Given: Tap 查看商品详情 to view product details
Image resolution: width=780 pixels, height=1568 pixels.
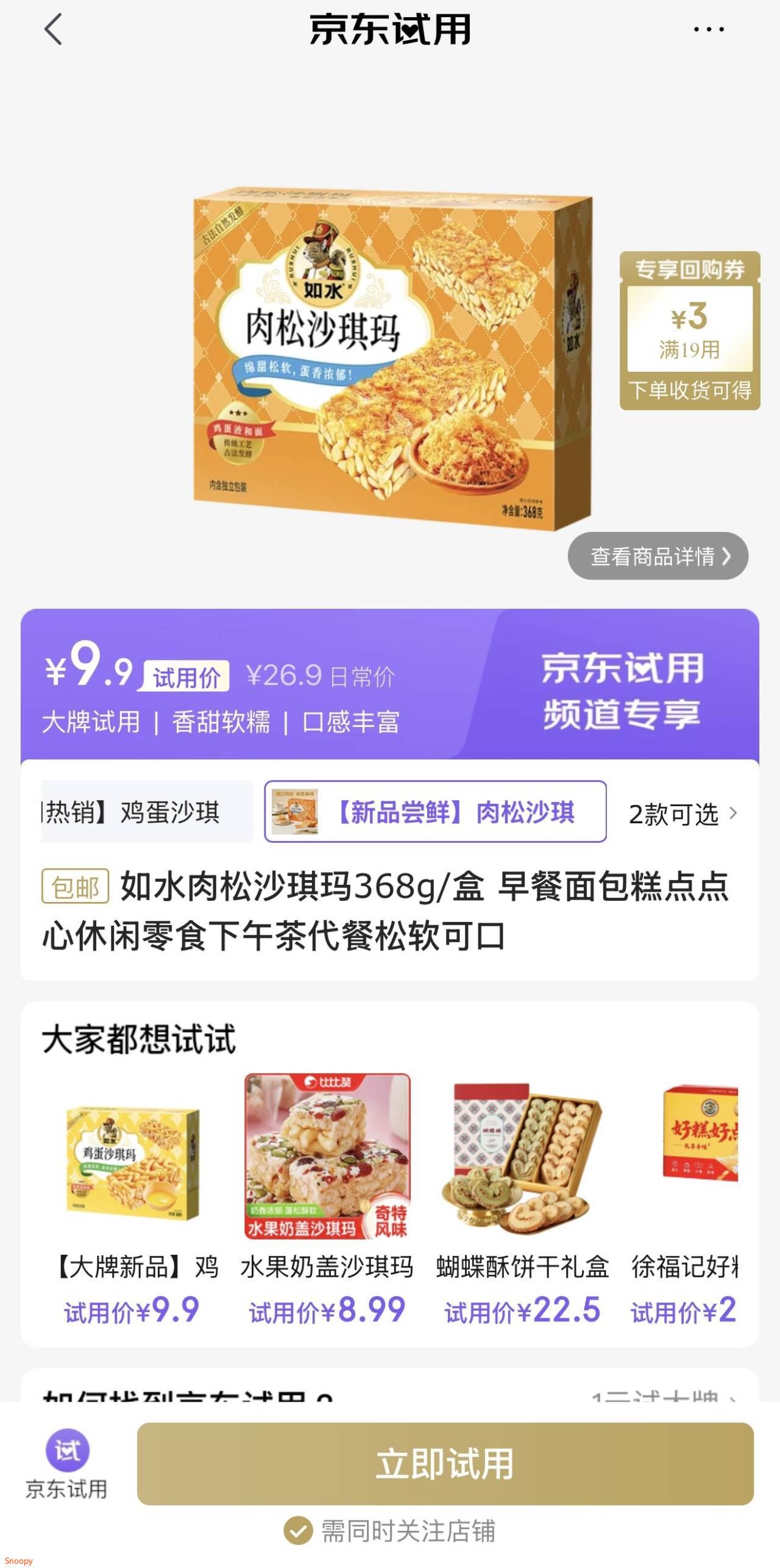Looking at the screenshot, I should click(658, 556).
